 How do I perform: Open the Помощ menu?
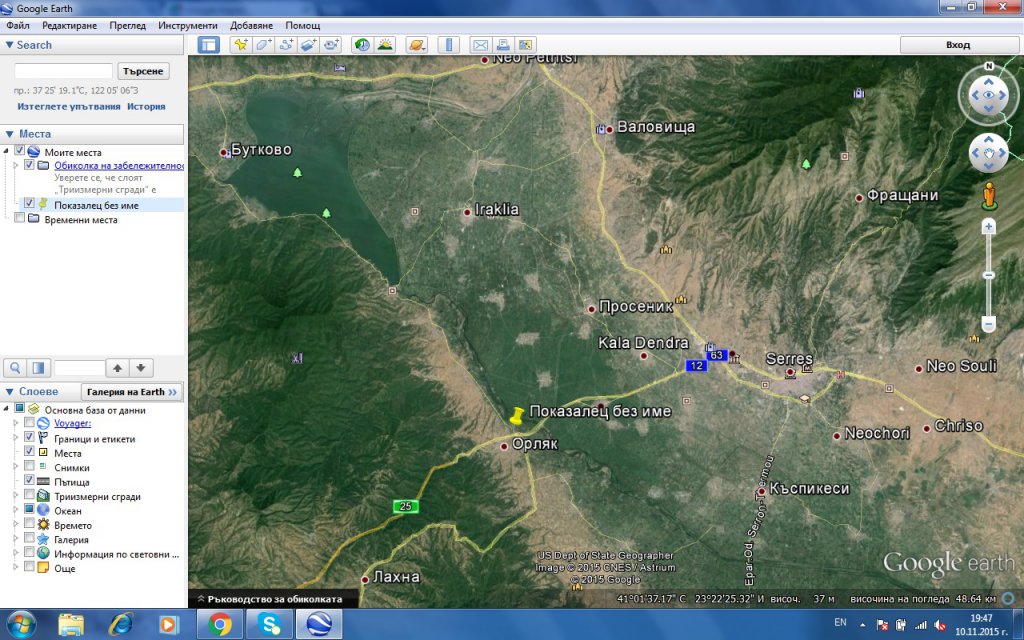coord(303,25)
